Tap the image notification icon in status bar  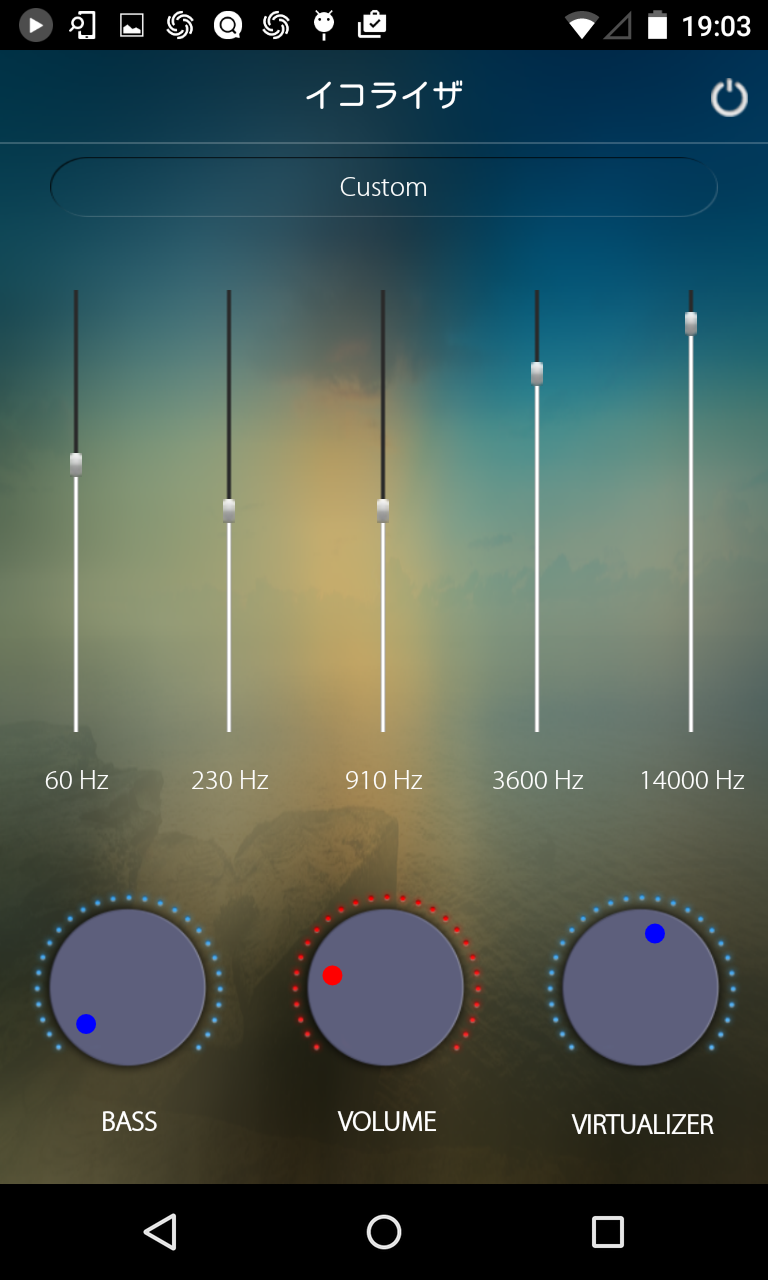point(130,24)
